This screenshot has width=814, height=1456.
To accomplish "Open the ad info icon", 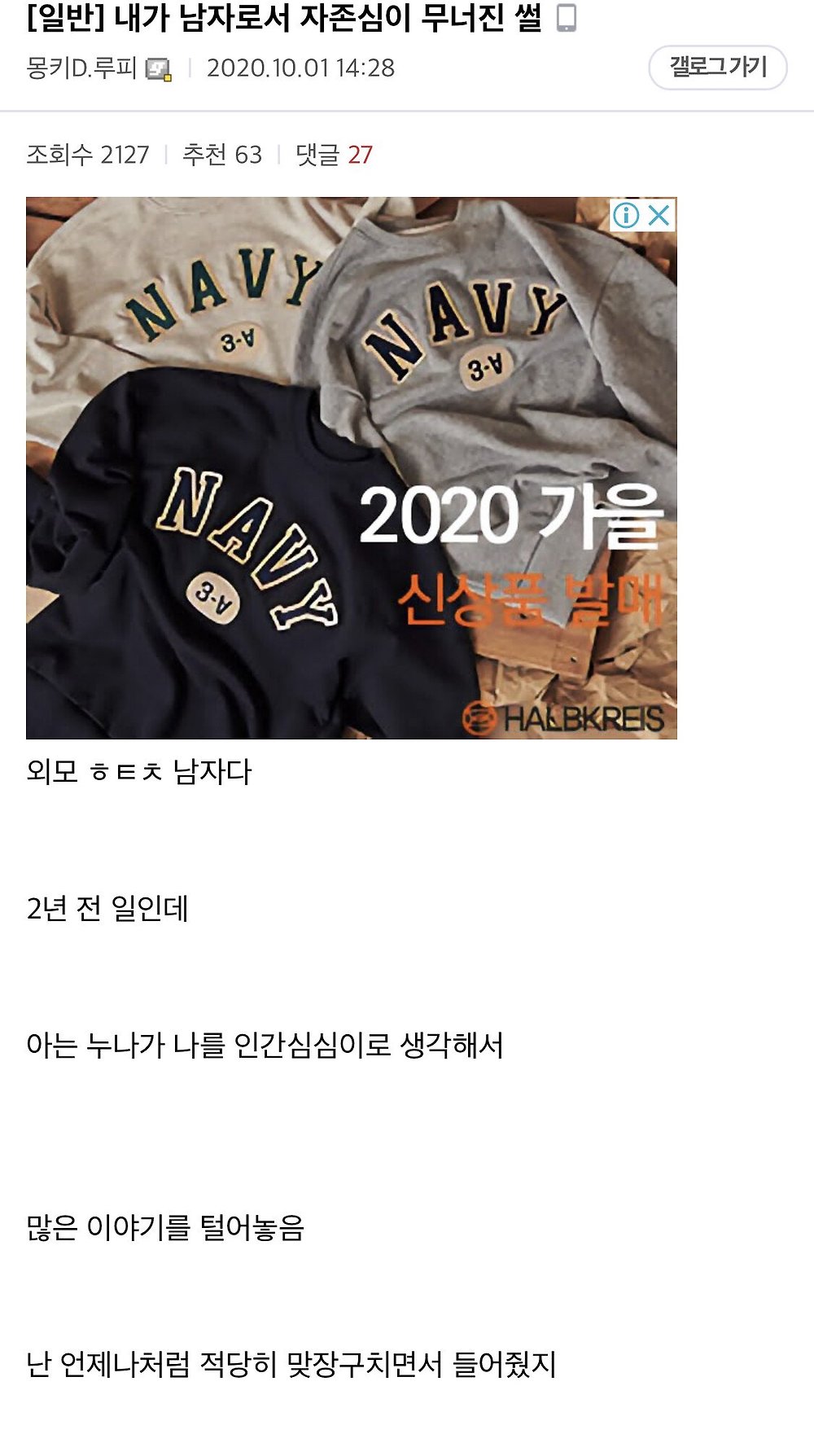I will click(x=626, y=216).
